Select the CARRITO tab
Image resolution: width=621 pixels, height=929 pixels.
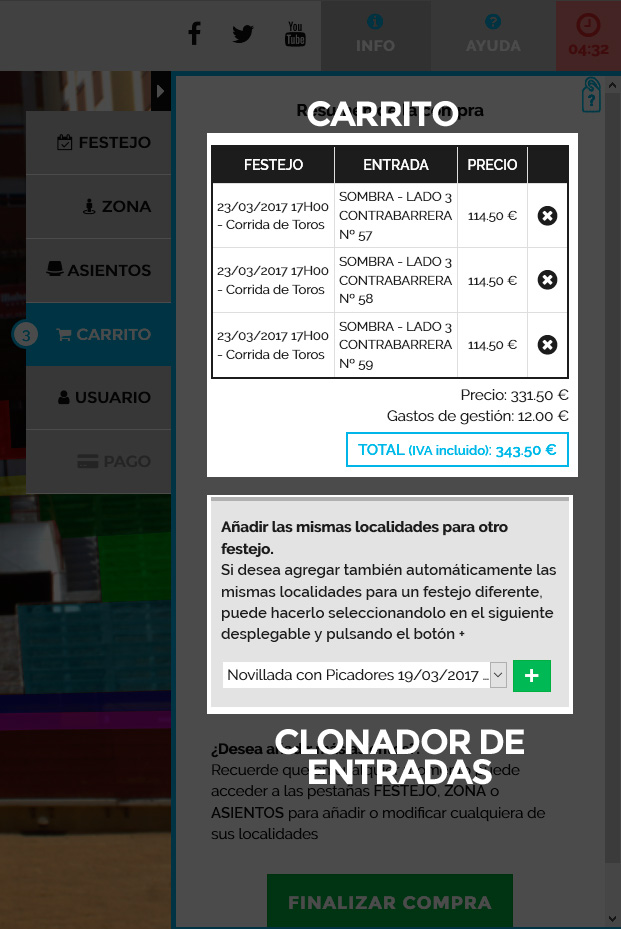(99, 335)
